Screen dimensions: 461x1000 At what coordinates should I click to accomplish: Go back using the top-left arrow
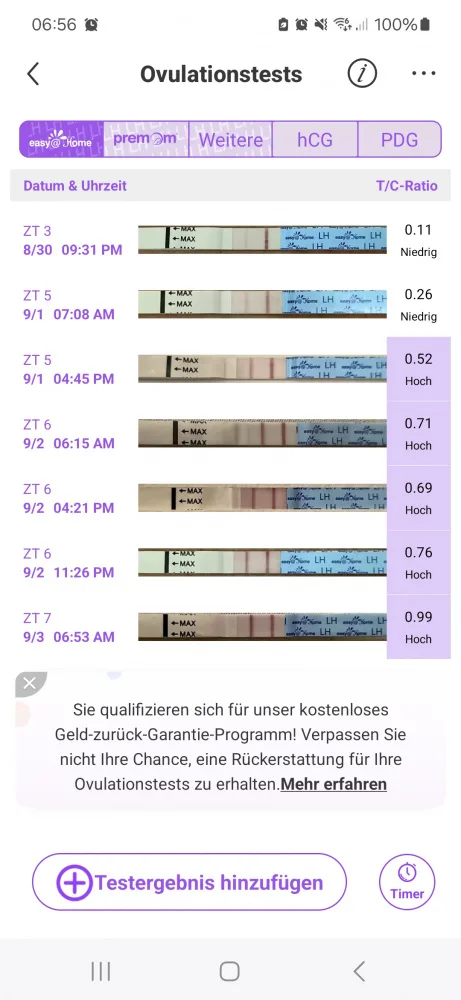pyautogui.click(x=33, y=74)
